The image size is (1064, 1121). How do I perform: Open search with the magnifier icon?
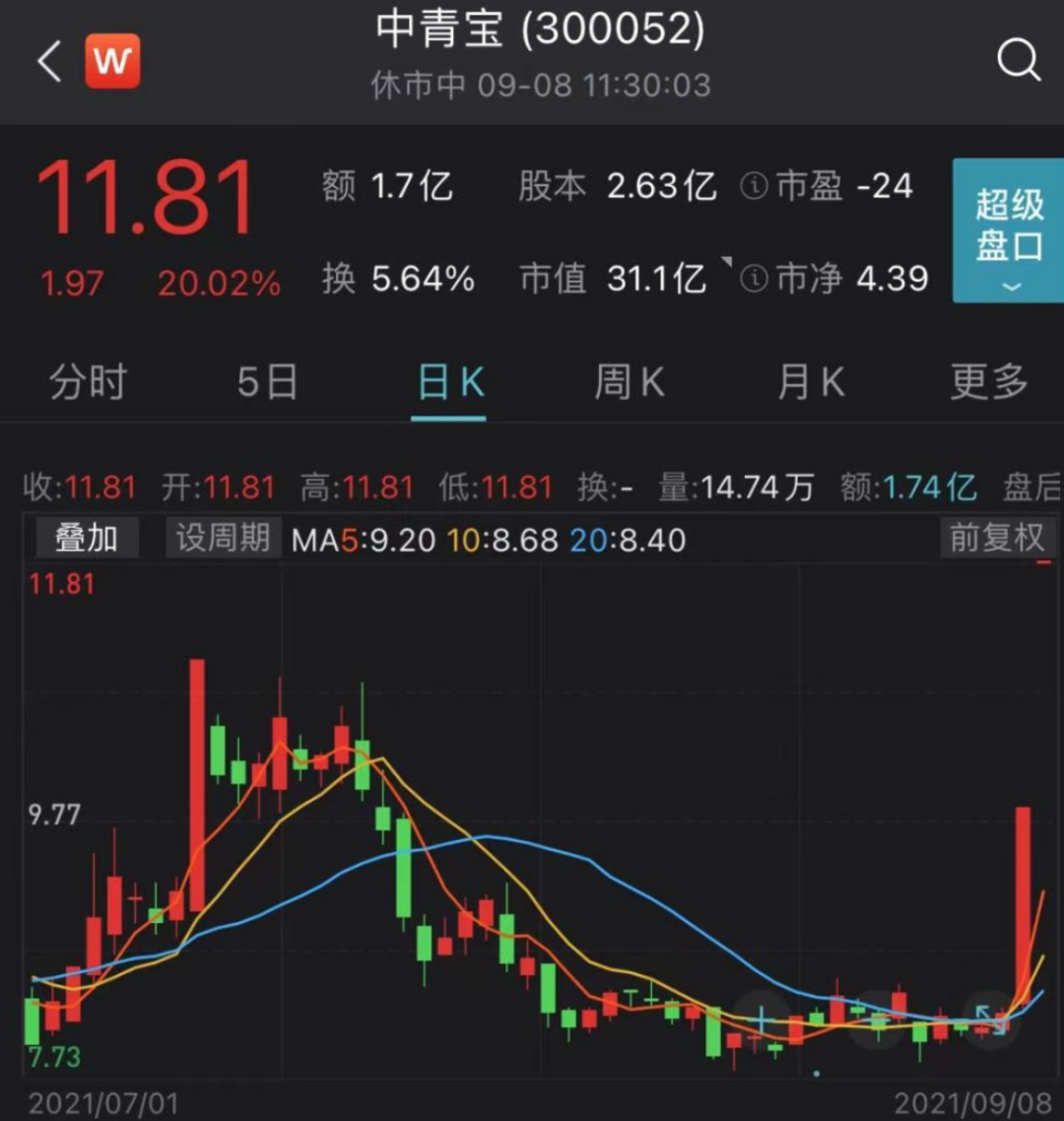coord(1020,59)
